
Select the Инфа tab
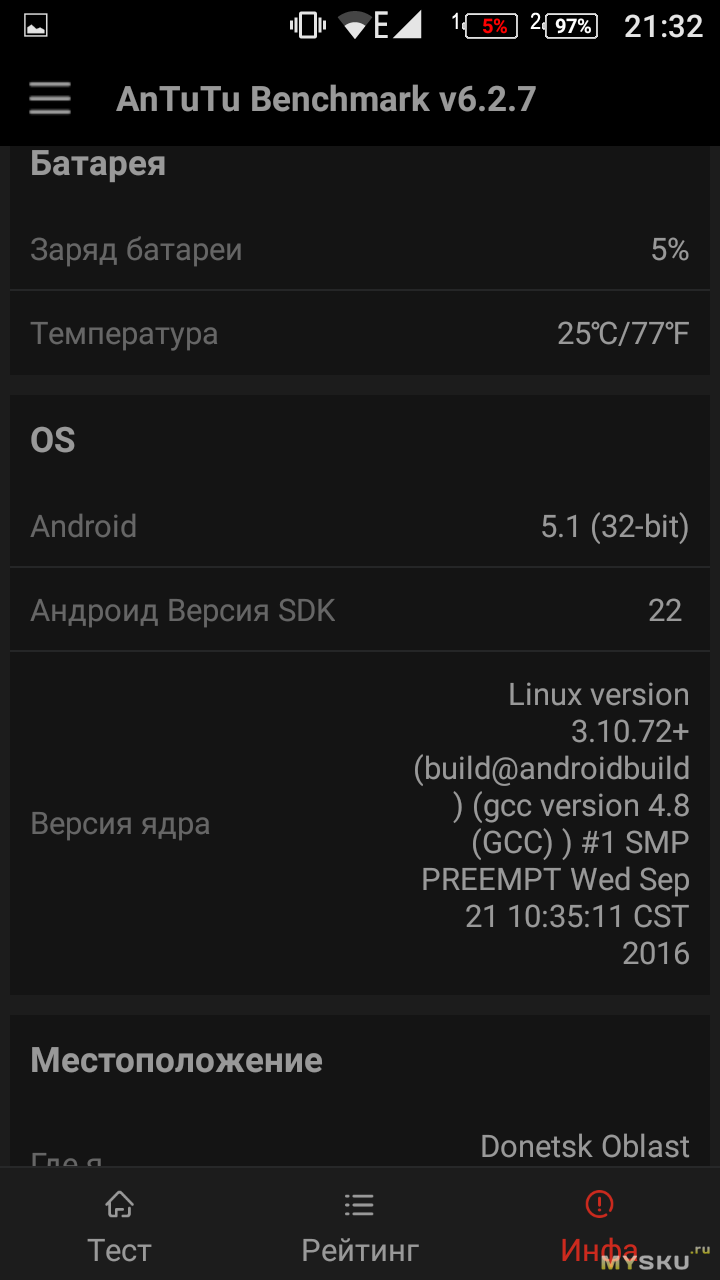pyautogui.click(x=600, y=1224)
